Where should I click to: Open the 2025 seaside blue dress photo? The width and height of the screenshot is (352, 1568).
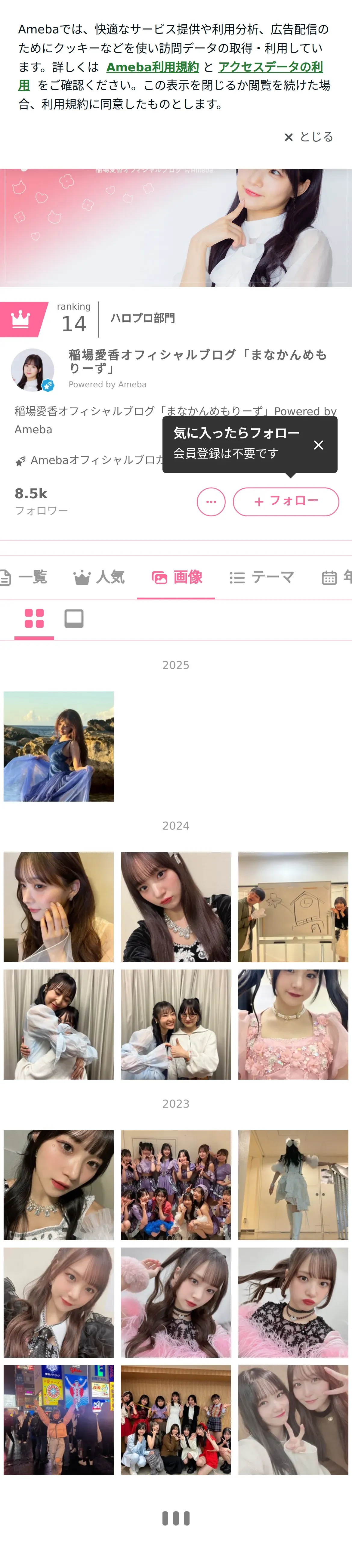click(x=58, y=746)
